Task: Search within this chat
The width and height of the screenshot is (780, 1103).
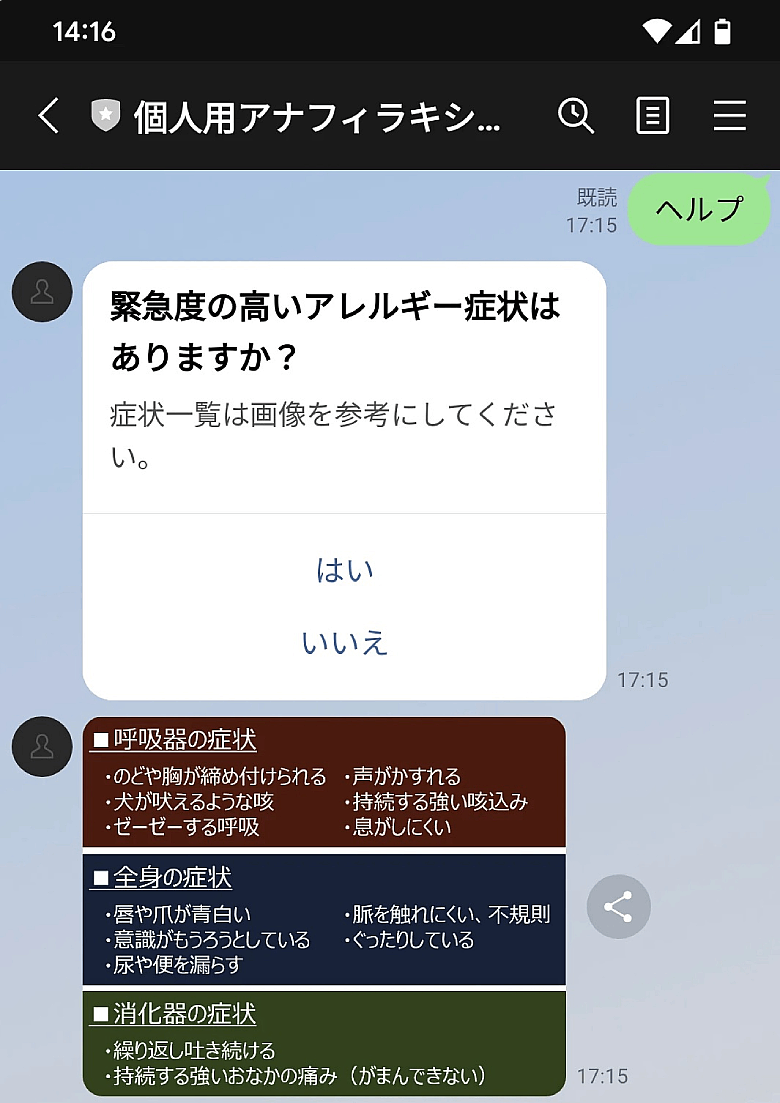Action: (575, 116)
